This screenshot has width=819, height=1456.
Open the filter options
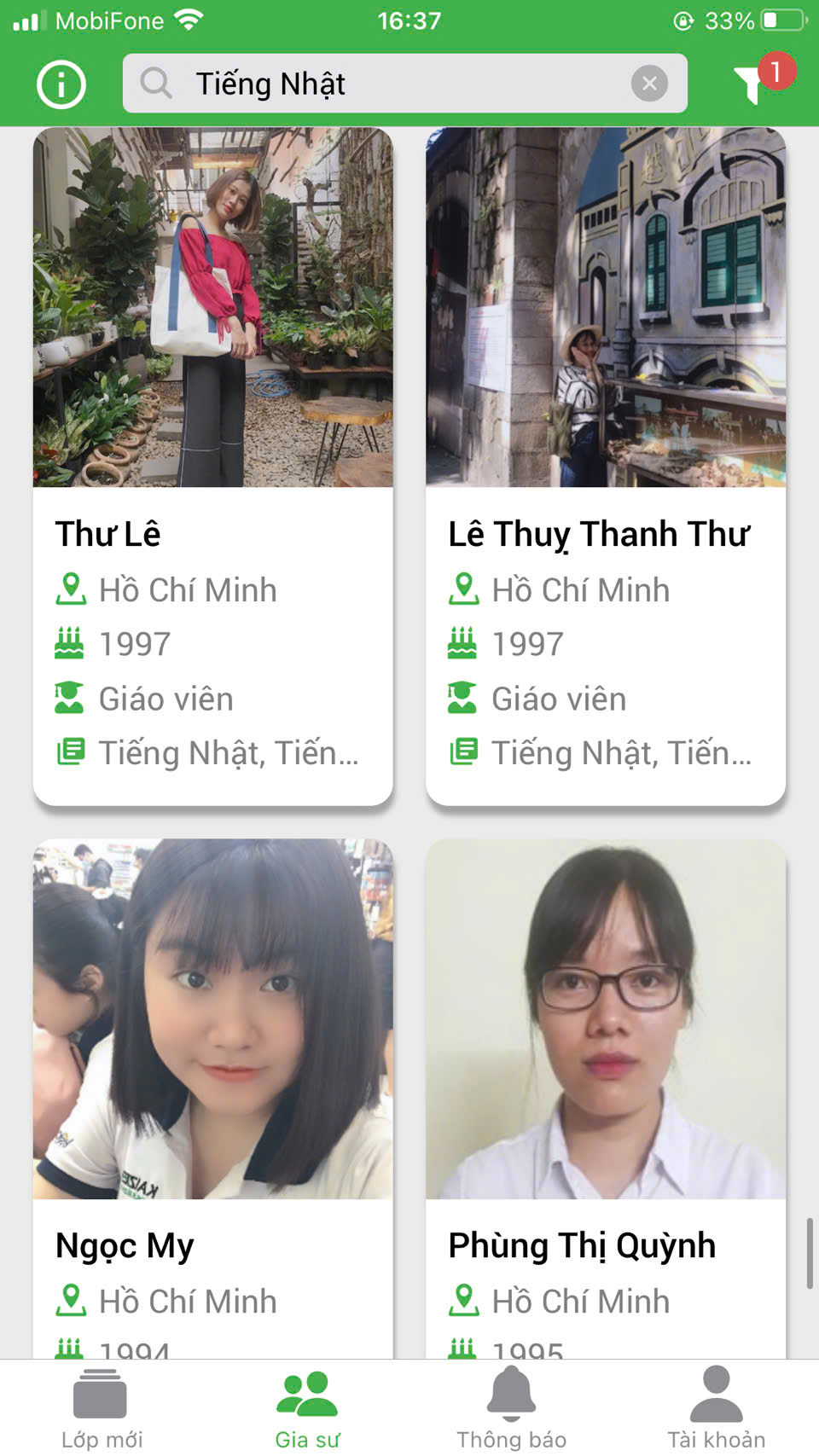752,84
